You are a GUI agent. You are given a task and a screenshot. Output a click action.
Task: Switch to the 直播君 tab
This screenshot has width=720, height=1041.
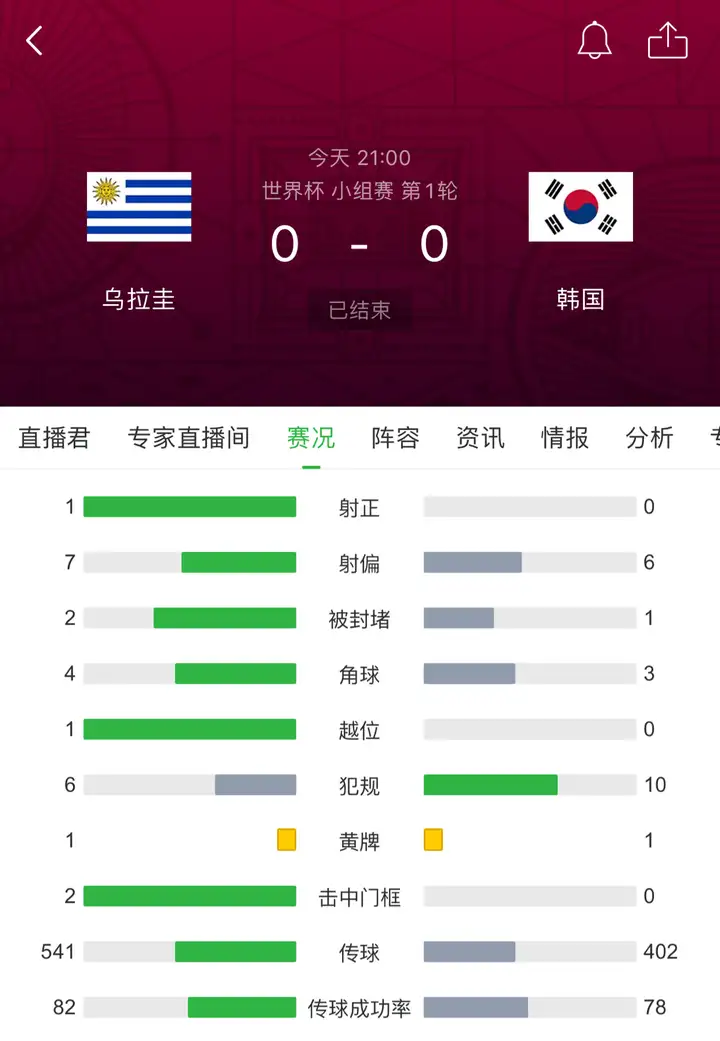54,438
